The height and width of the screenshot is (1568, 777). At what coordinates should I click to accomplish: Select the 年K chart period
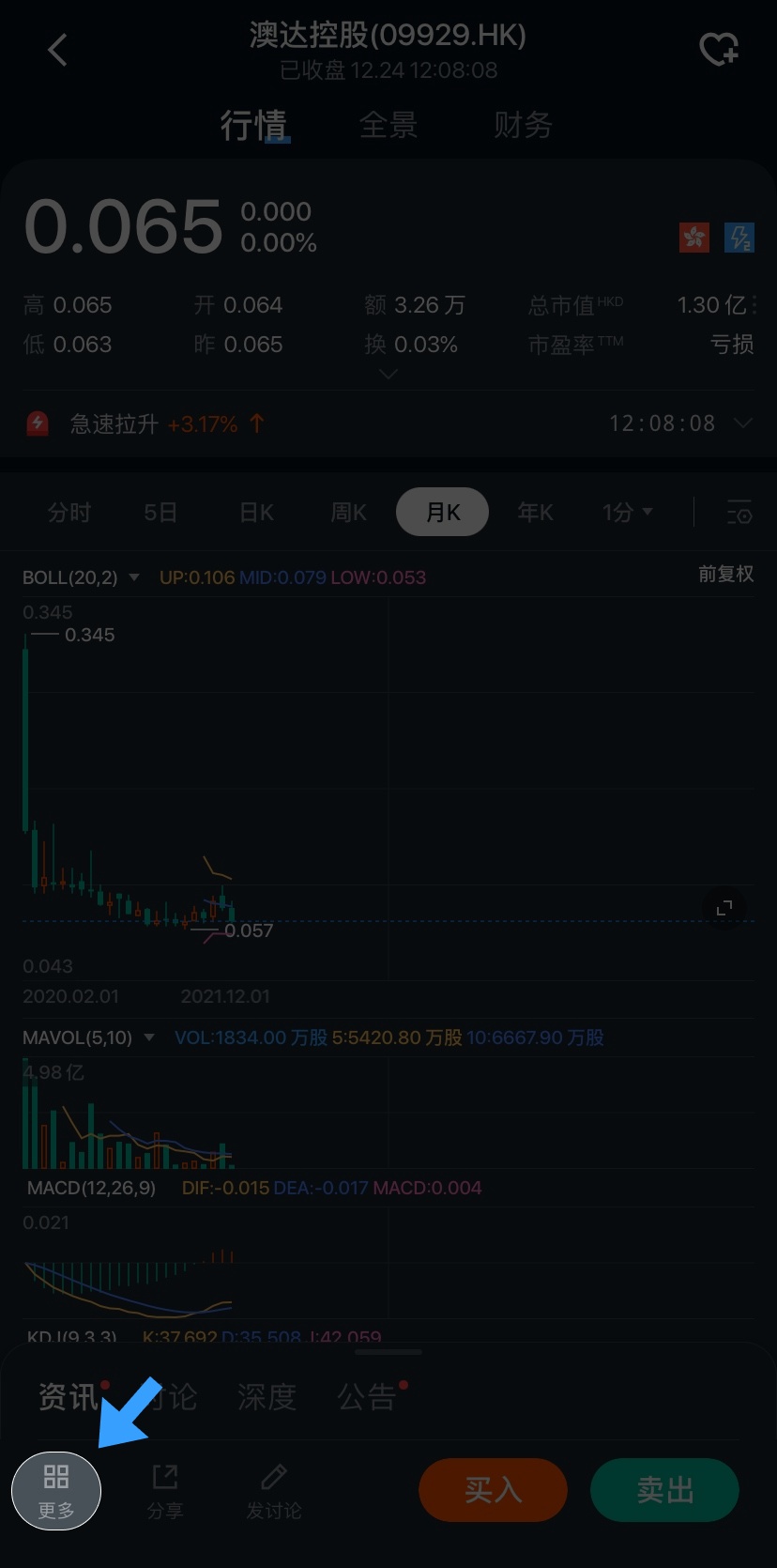click(x=535, y=513)
